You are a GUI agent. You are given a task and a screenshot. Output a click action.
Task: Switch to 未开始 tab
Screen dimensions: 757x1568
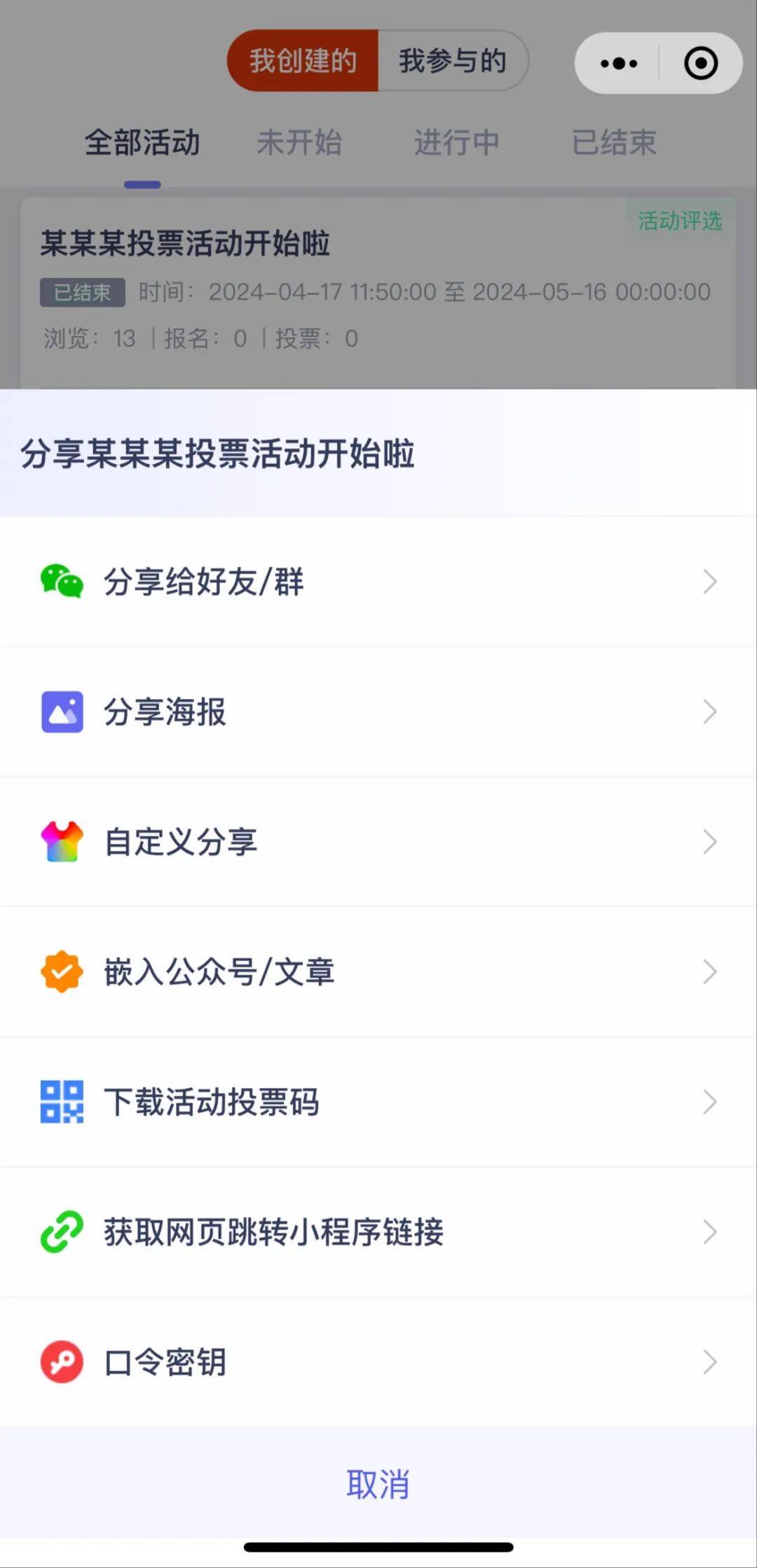pos(299,143)
